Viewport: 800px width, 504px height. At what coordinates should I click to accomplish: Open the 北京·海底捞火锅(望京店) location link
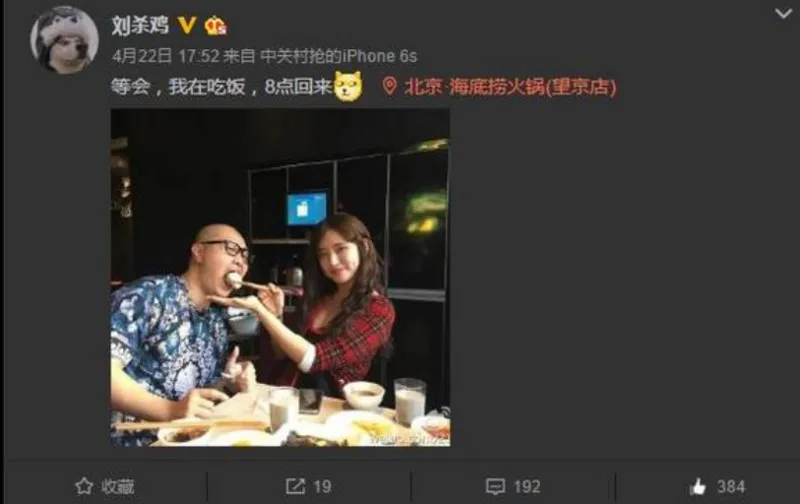click(508, 87)
